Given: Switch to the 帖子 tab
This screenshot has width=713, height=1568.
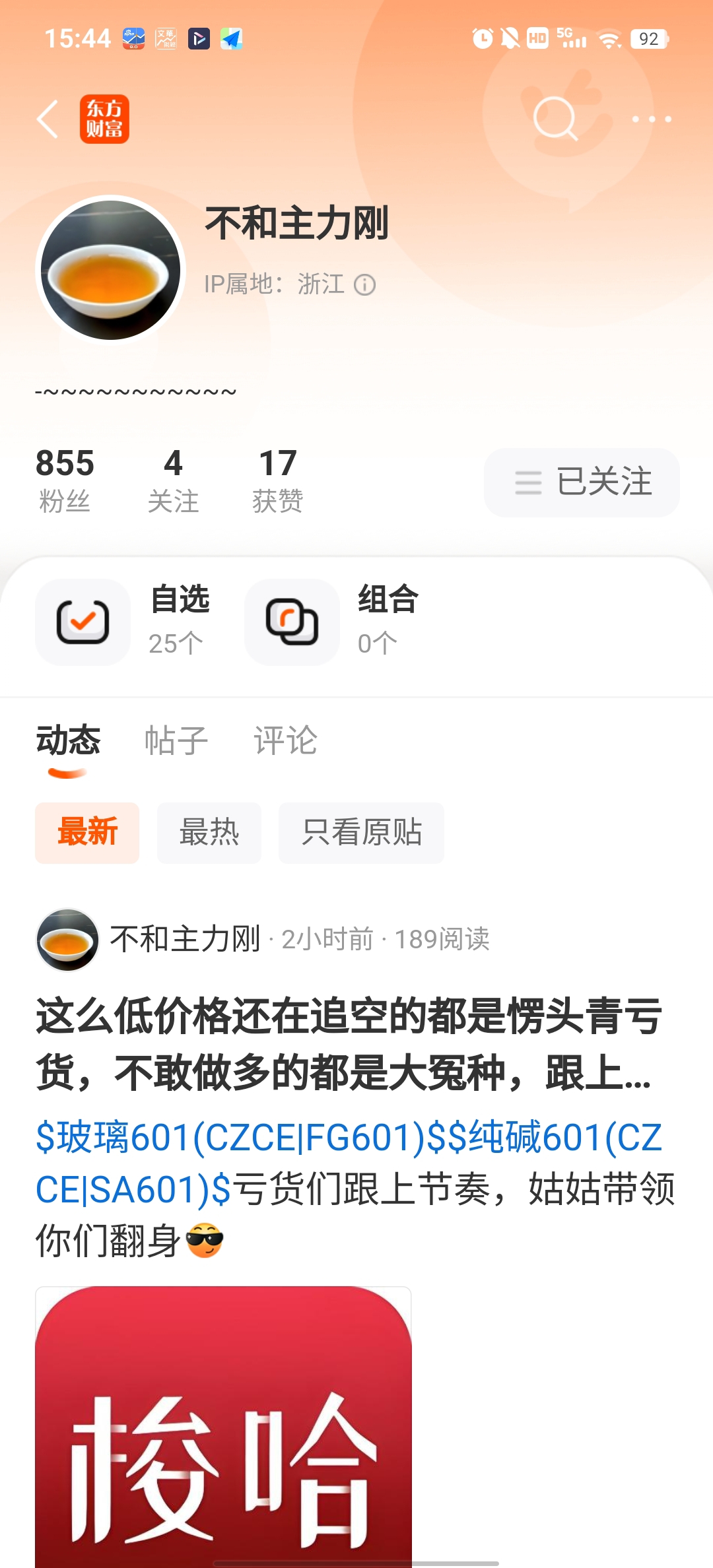Looking at the screenshot, I should click(x=176, y=740).
